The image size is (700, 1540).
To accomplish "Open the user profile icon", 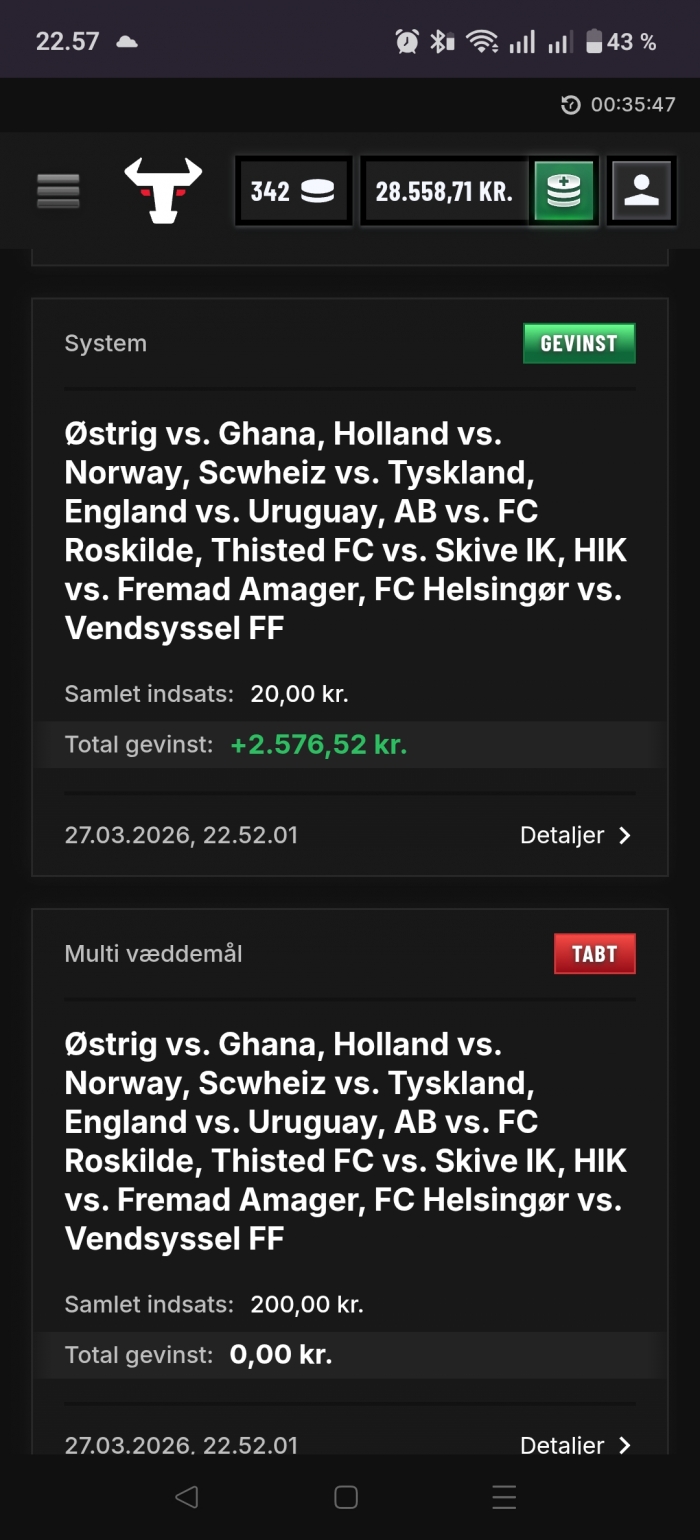I will 641,190.
